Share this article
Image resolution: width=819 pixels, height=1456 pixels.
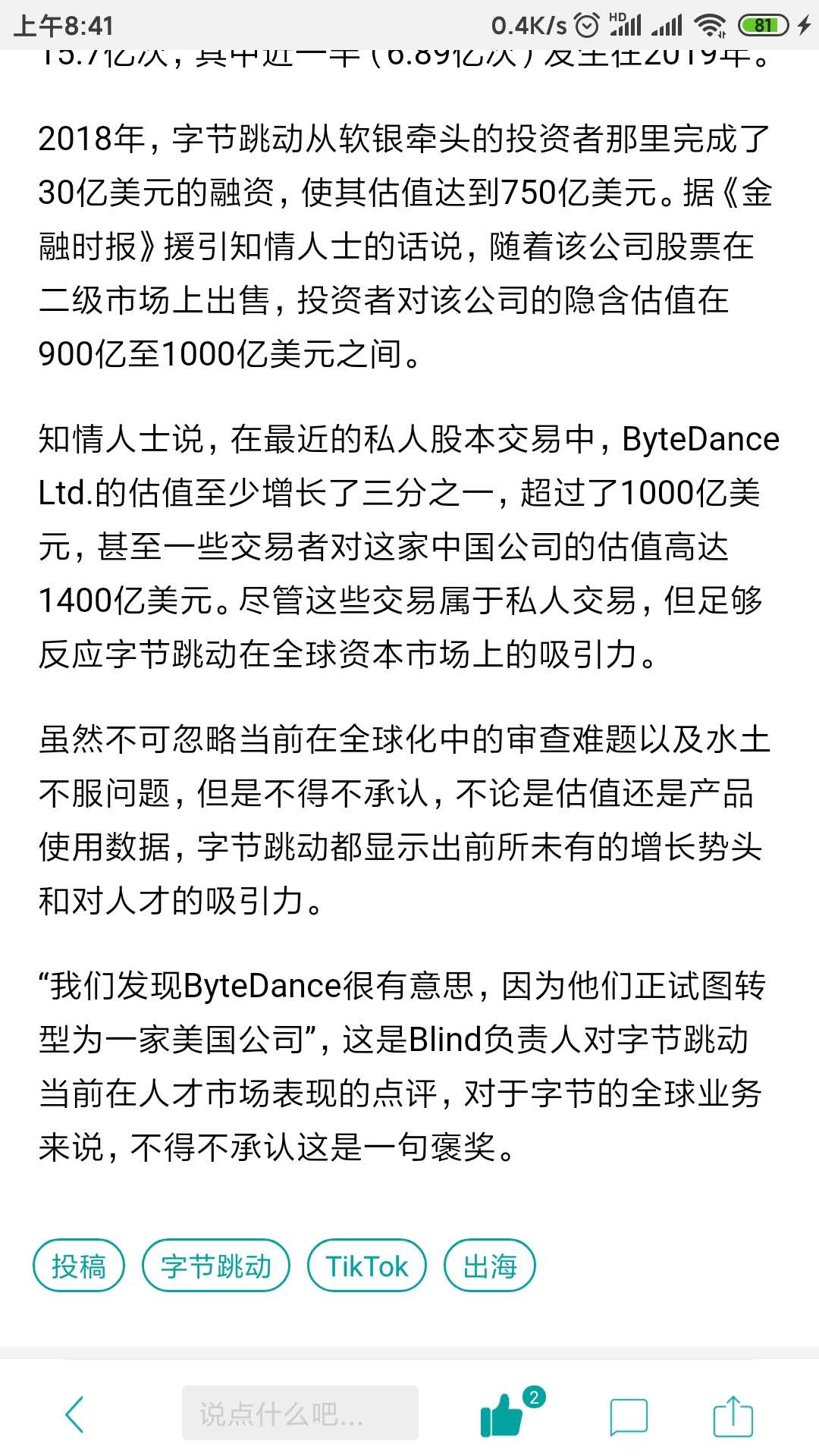733,1416
